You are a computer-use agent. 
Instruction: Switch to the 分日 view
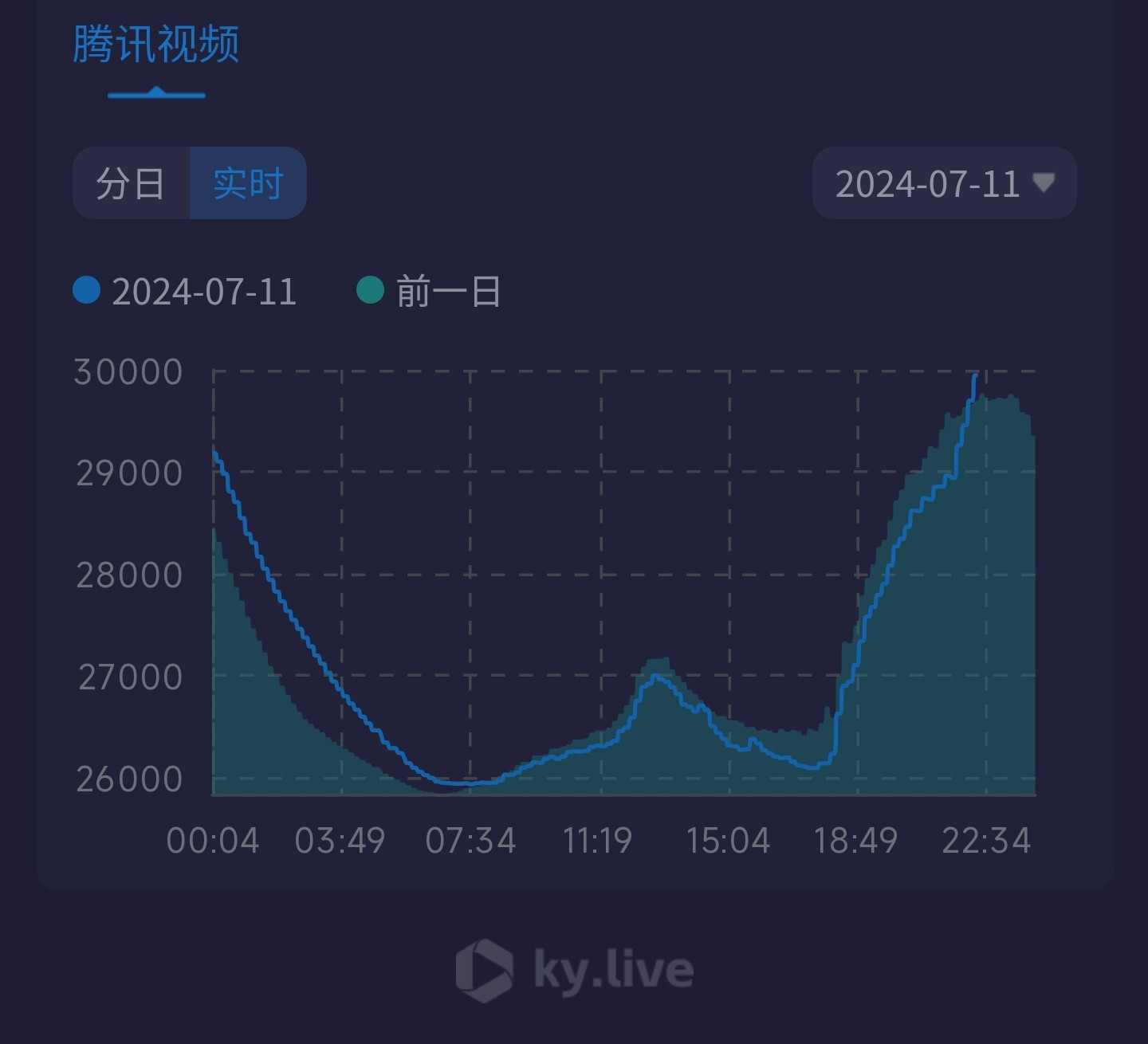[131, 183]
